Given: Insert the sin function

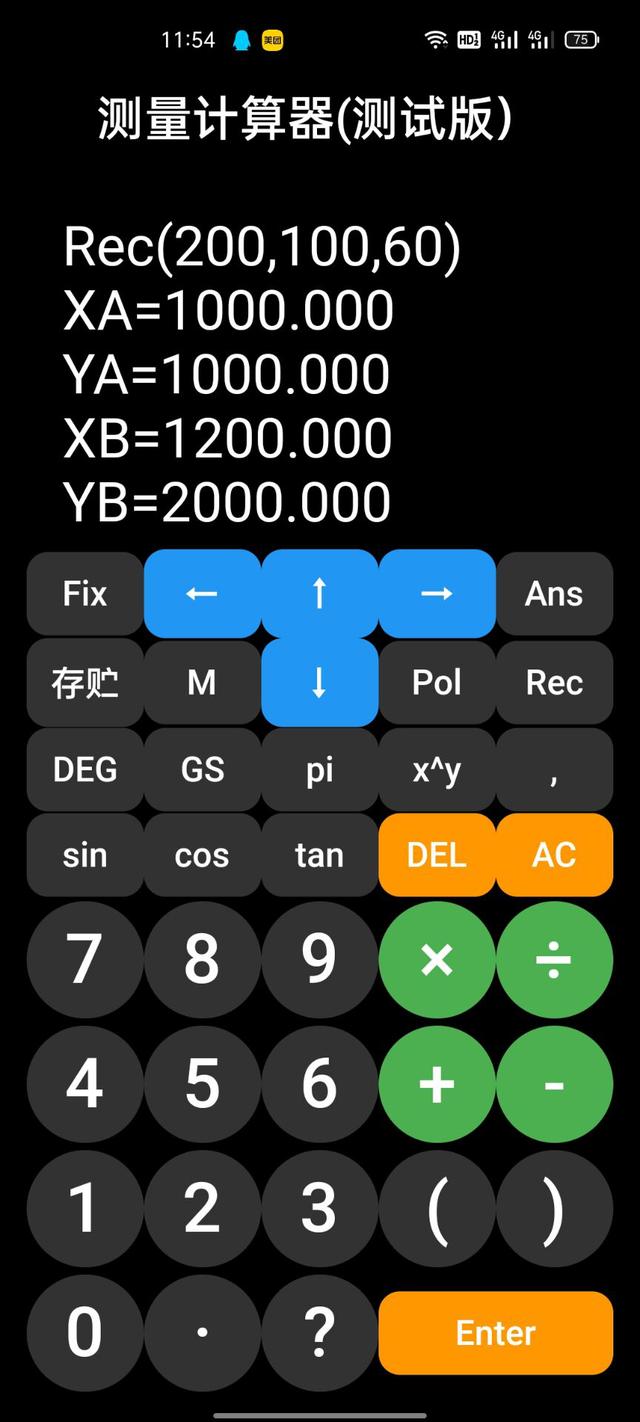Looking at the screenshot, I should (85, 855).
